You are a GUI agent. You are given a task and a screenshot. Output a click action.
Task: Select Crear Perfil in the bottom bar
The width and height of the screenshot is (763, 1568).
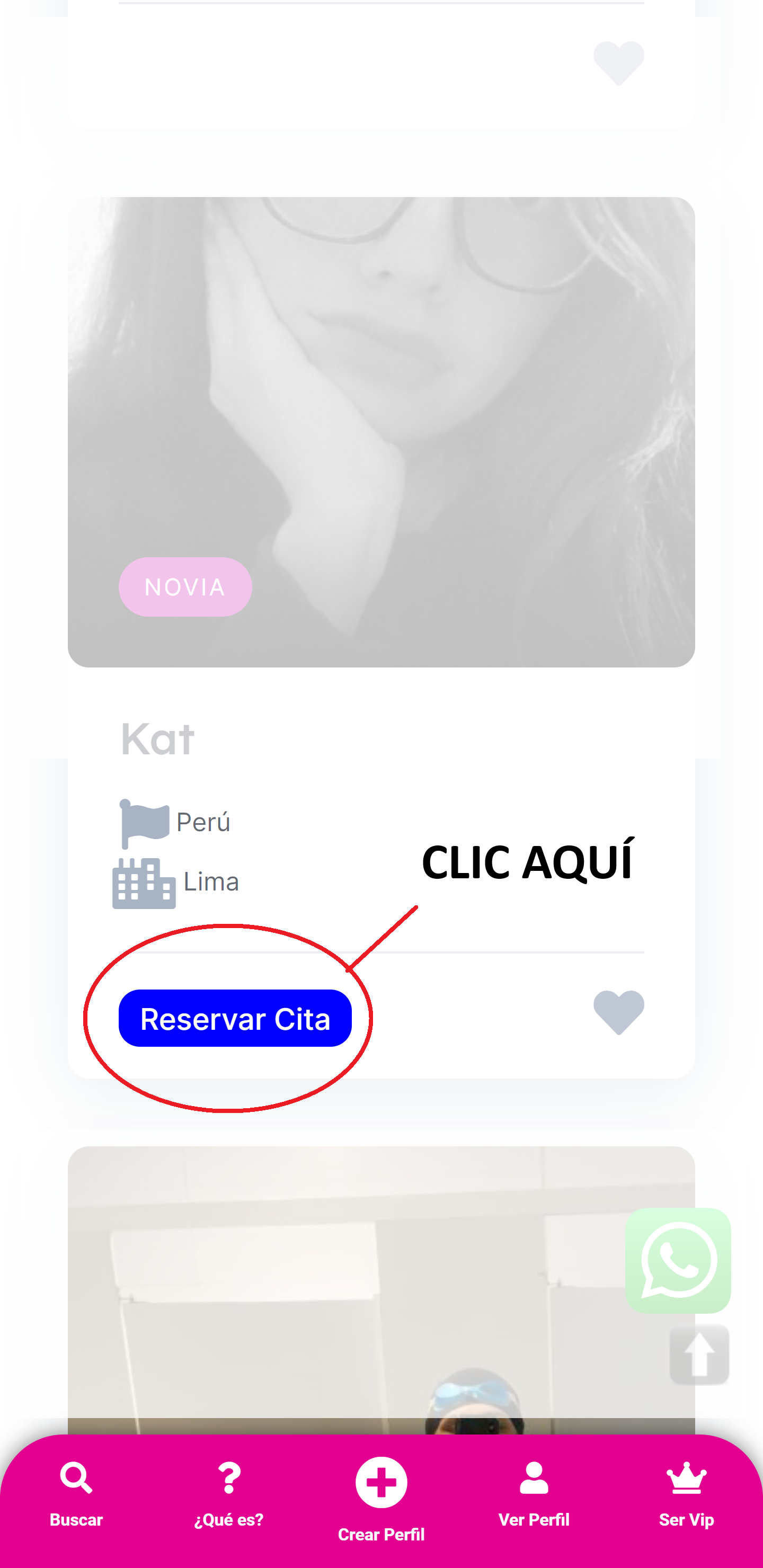(x=381, y=1499)
